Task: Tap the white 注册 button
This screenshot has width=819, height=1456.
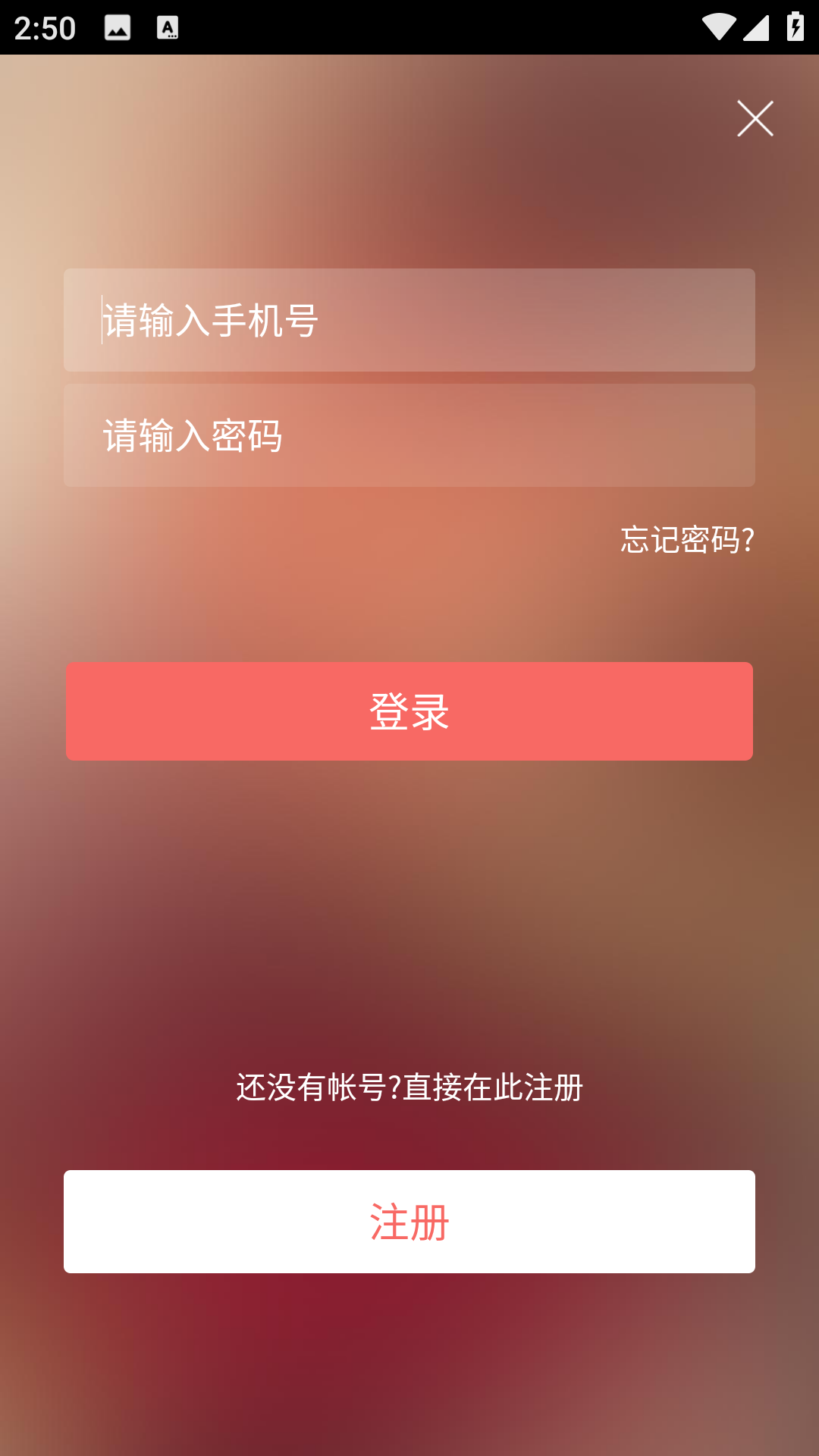Action: click(409, 1222)
